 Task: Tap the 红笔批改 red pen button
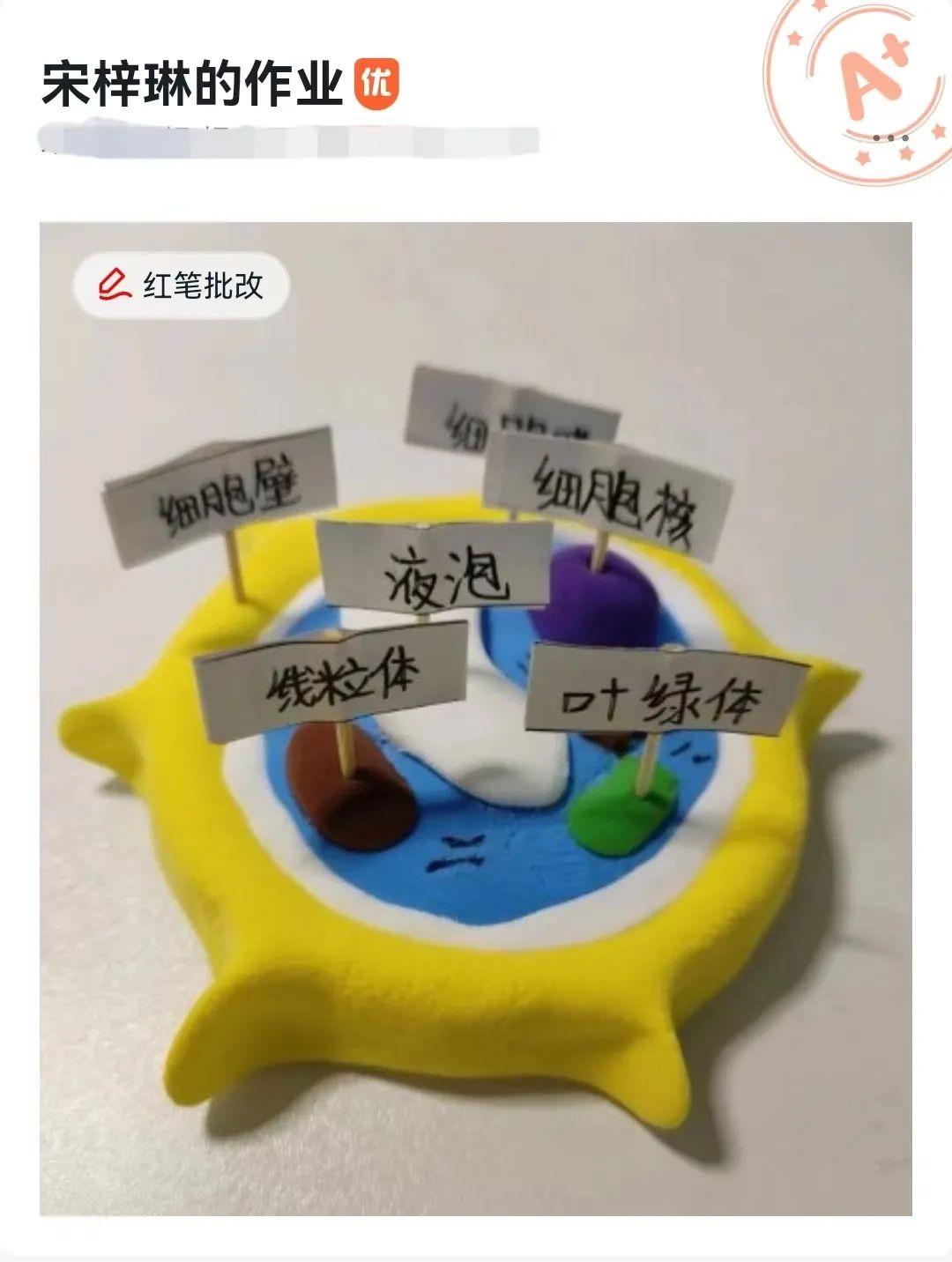(x=181, y=286)
